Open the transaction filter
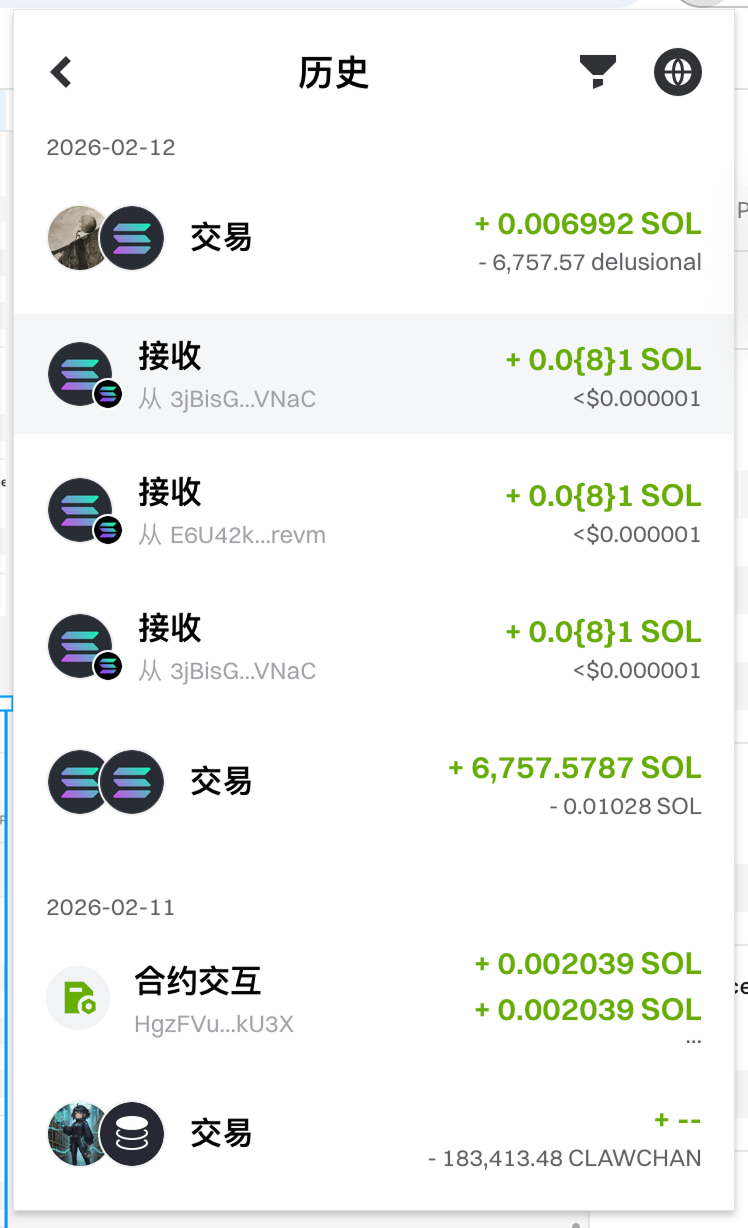 tap(598, 72)
